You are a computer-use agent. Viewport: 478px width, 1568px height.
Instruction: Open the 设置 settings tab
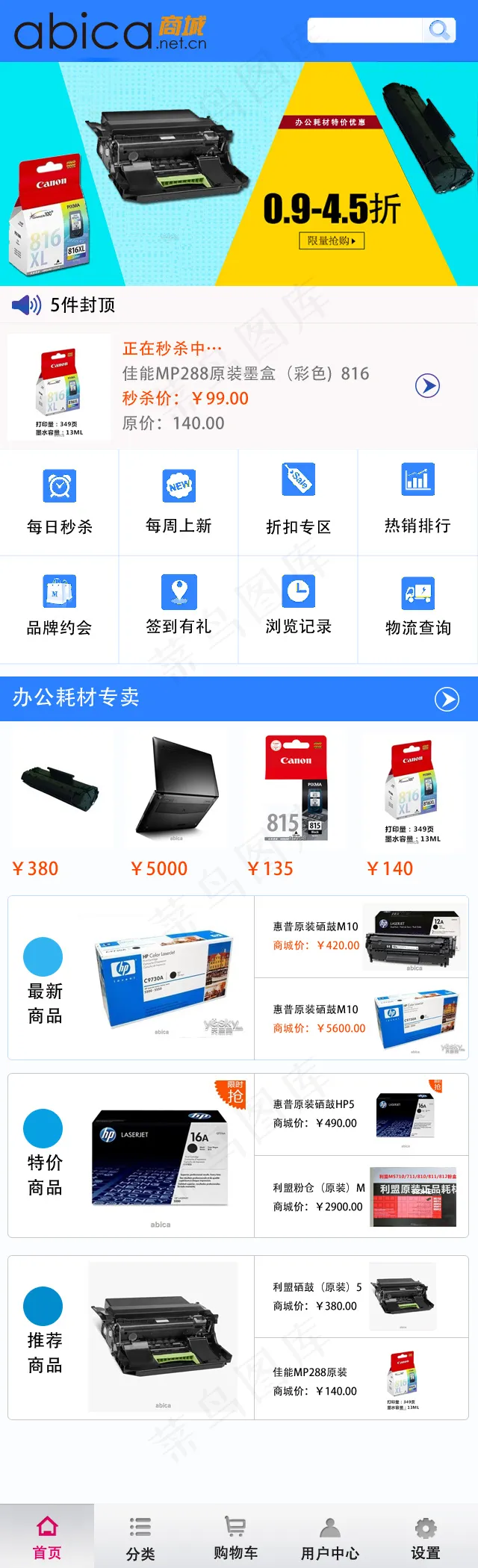(x=425, y=1538)
